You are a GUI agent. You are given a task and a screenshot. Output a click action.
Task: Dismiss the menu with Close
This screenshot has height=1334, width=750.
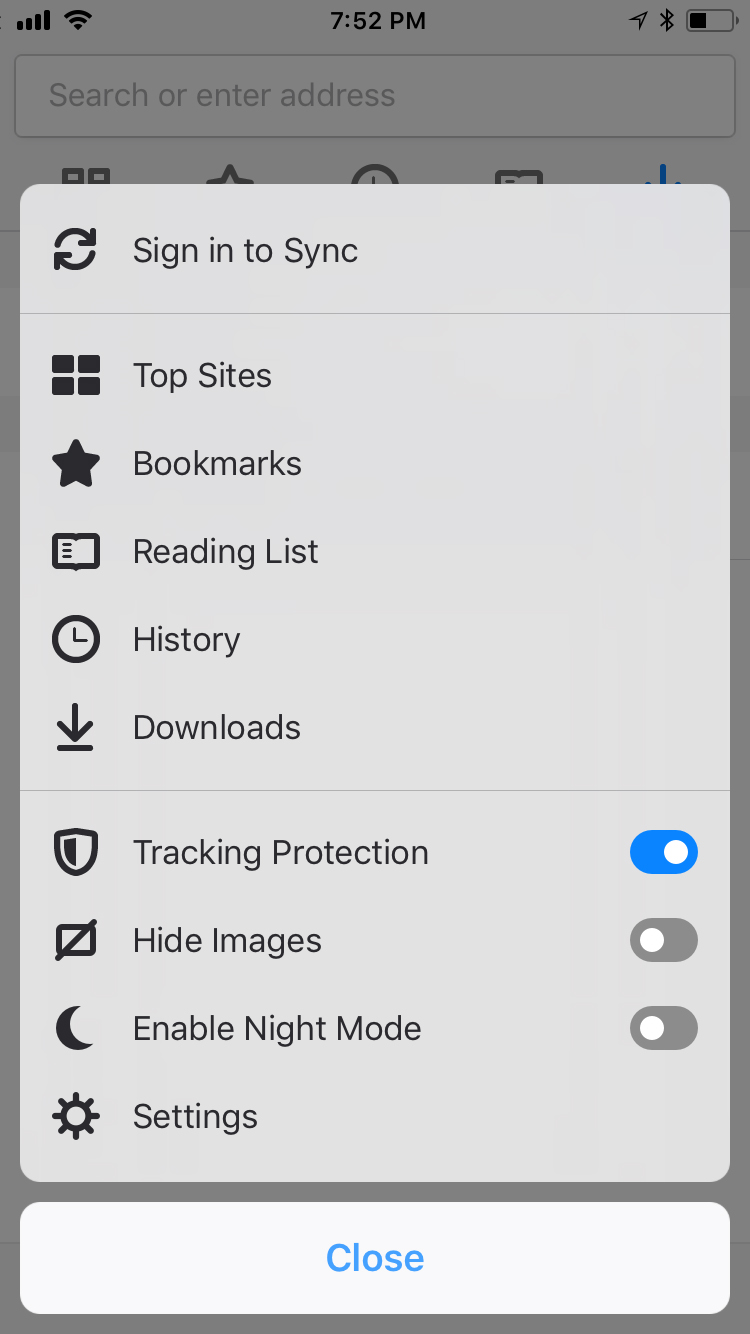pyautogui.click(x=375, y=1258)
